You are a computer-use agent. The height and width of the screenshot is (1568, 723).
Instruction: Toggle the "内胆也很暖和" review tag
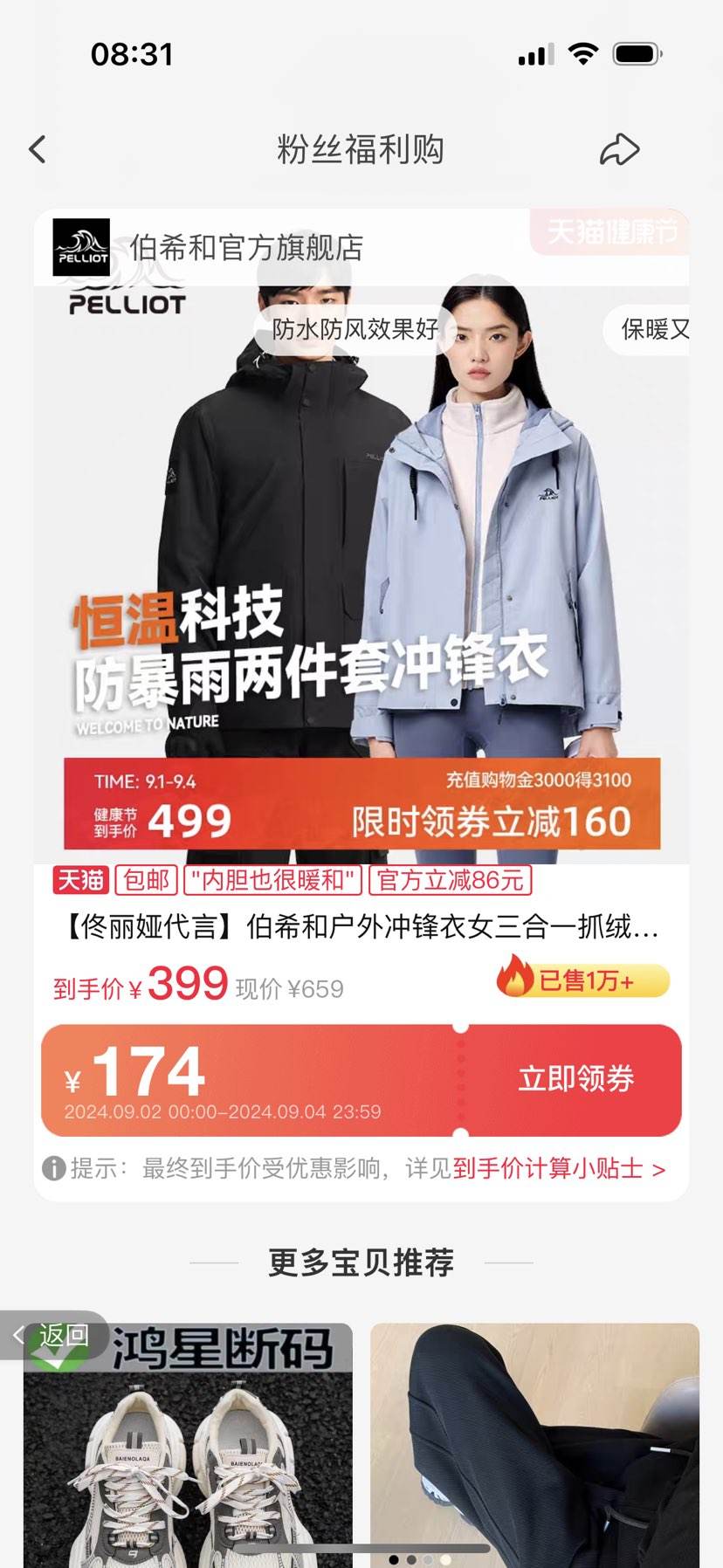pyautogui.click(x=271, y=883)
